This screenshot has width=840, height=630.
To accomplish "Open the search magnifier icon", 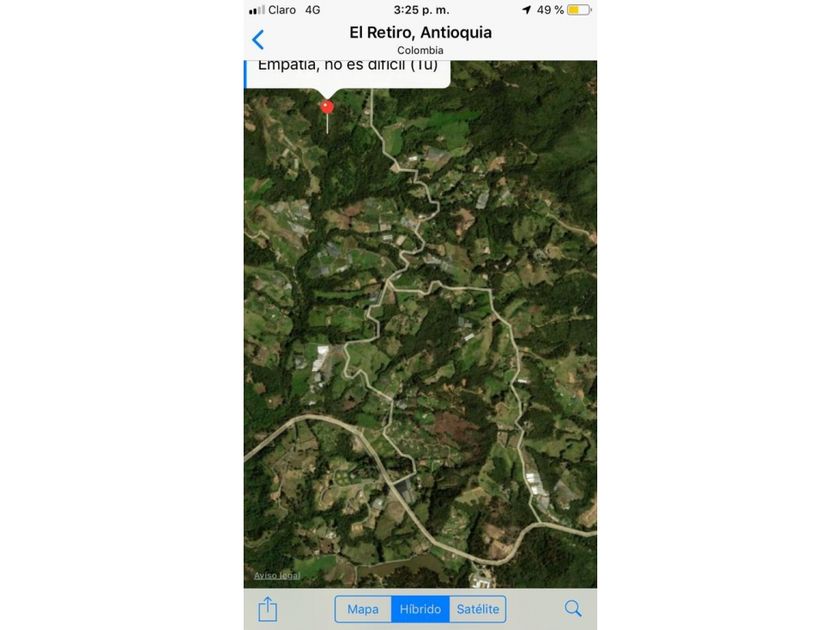I will [x=573, y=608].
